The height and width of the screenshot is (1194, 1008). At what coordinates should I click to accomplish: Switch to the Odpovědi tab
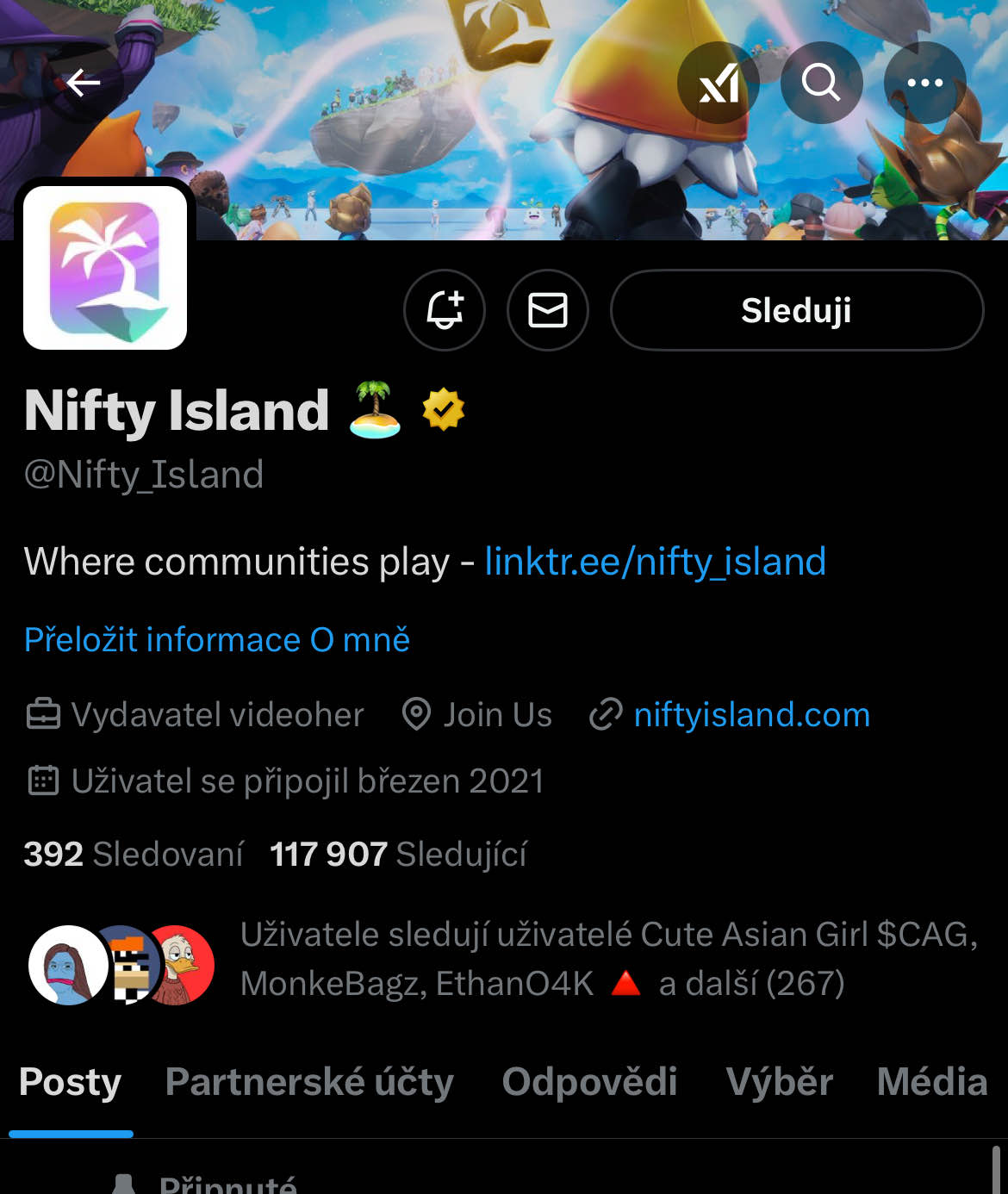589,1082
